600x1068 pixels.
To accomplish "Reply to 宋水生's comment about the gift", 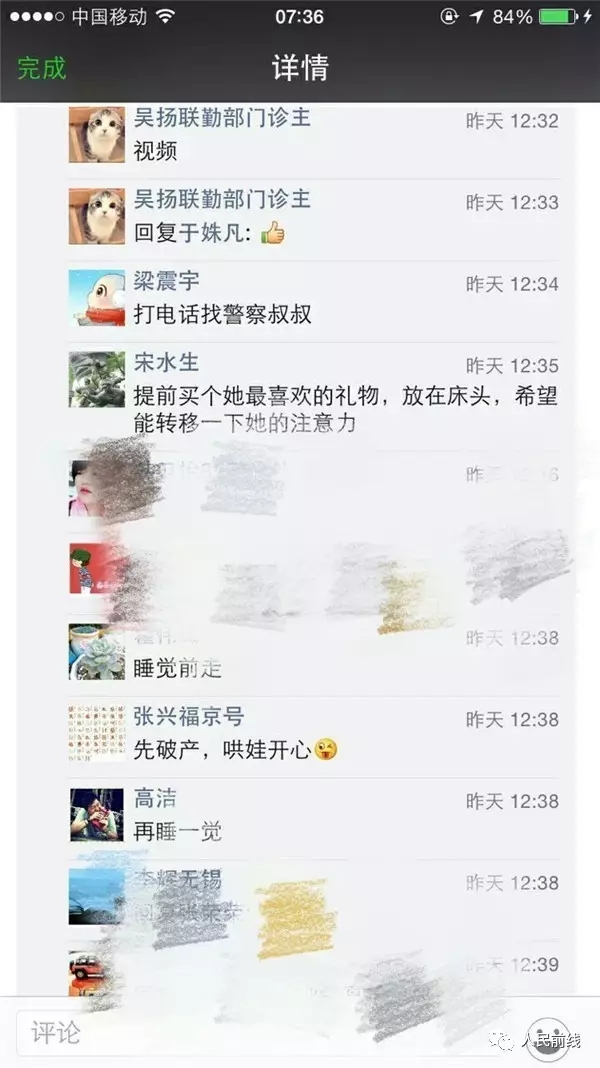I will pos(340,409).
